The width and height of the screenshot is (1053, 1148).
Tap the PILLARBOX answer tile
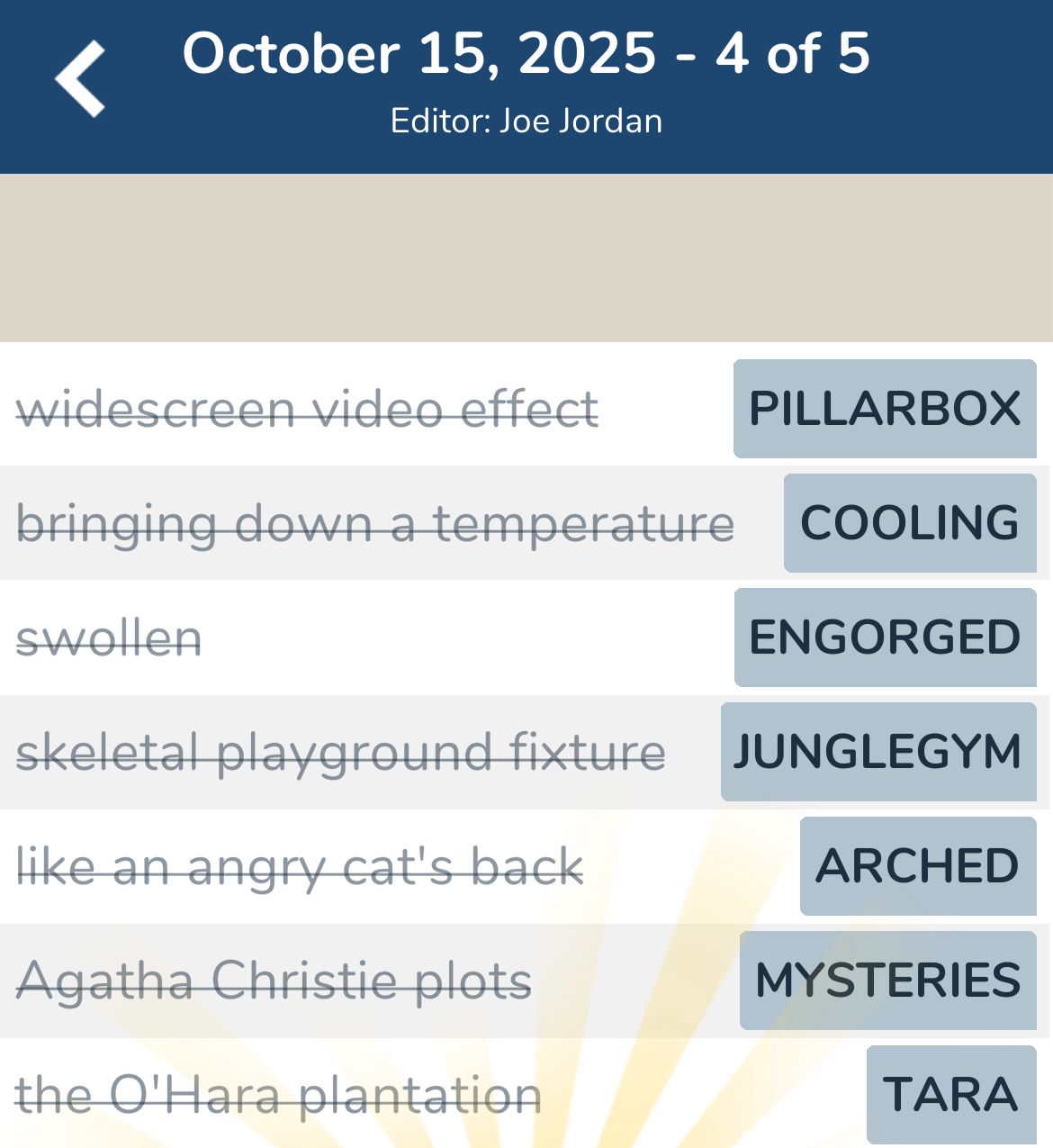tap(885, 409)
